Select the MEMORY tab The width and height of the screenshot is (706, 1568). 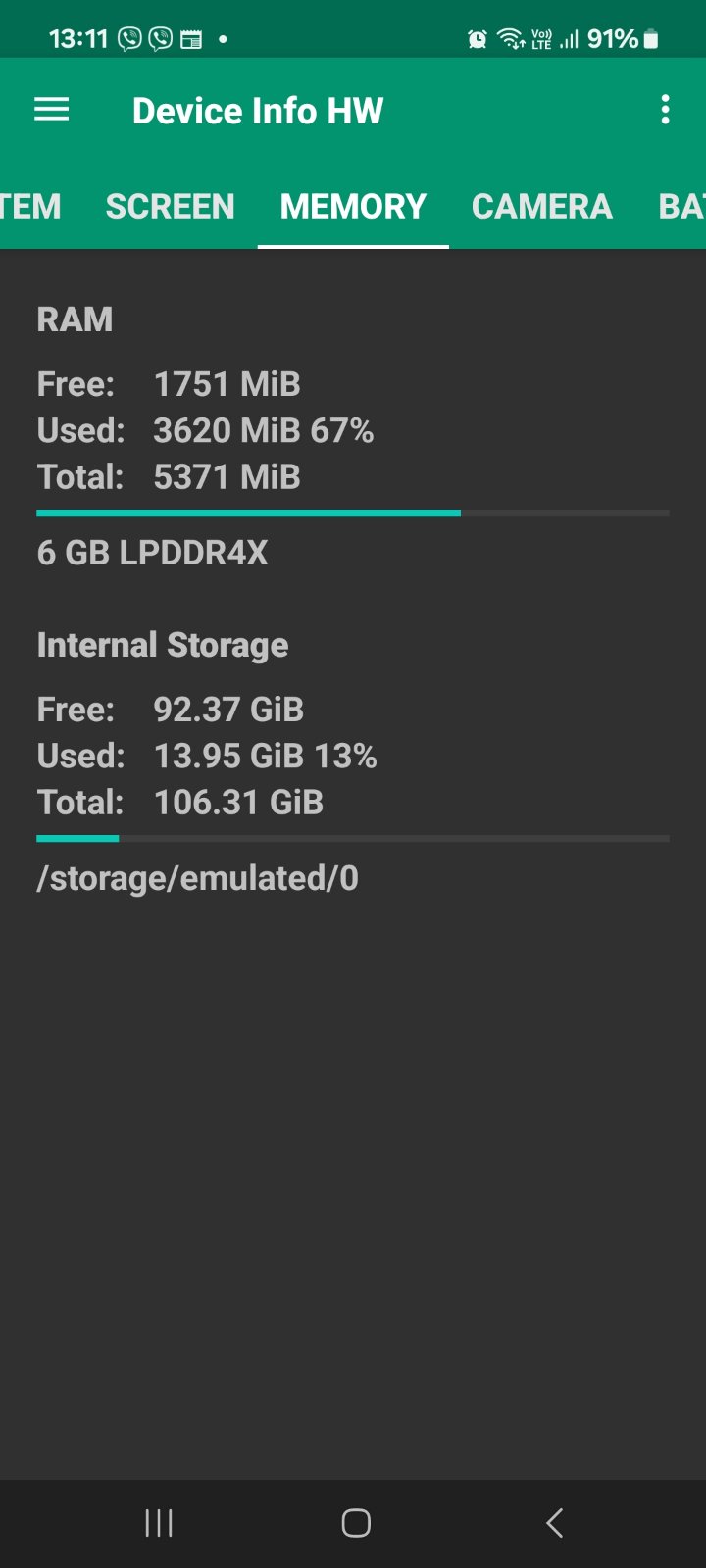point(353,207)
